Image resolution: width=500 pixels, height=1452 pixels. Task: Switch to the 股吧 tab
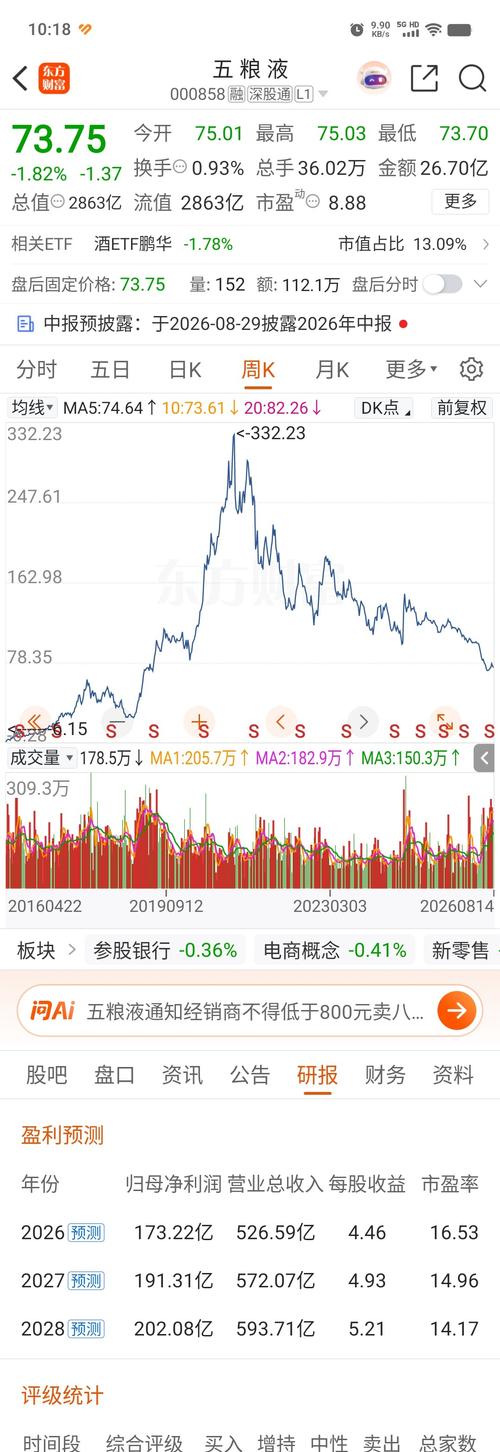tap(46, 1075)
